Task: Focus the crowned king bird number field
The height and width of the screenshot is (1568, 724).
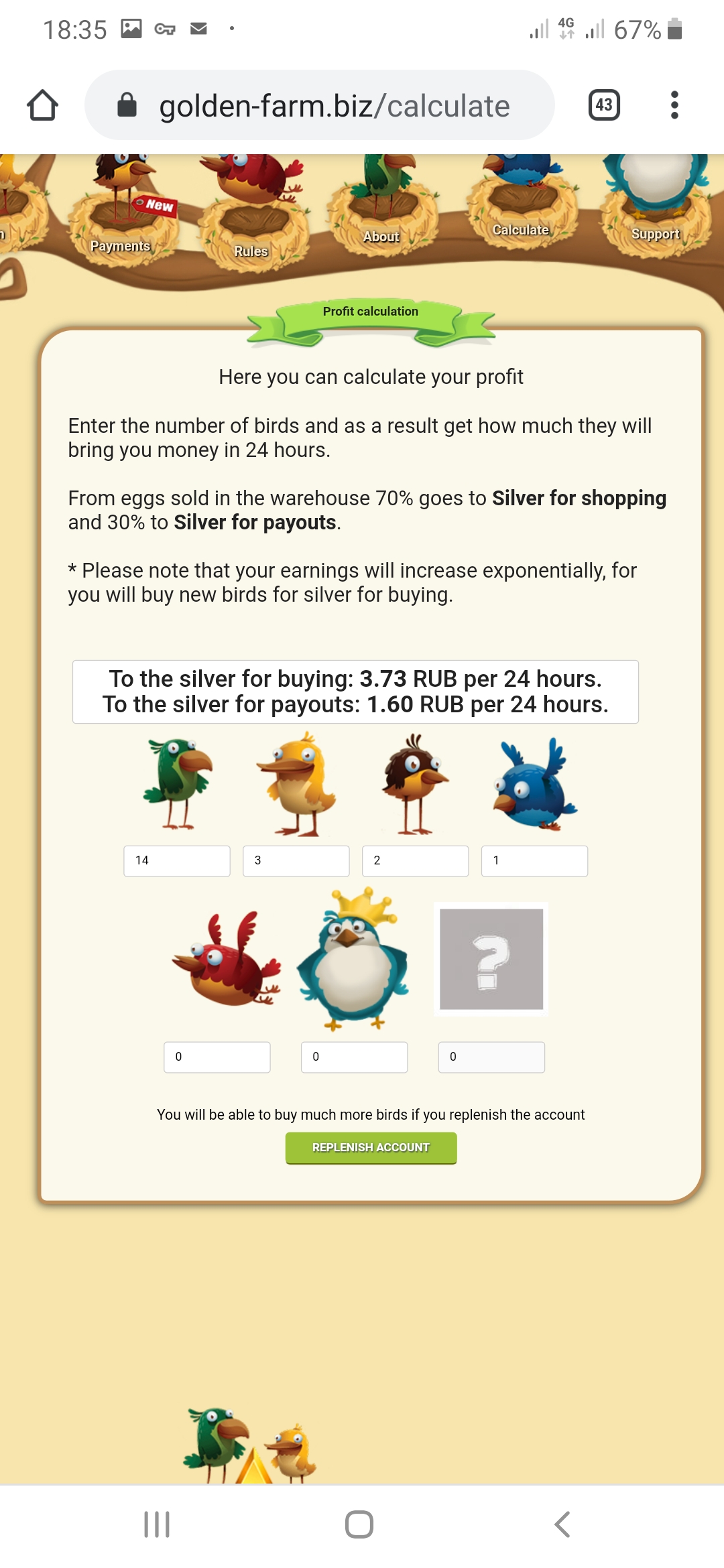Action: point(354,1057)
